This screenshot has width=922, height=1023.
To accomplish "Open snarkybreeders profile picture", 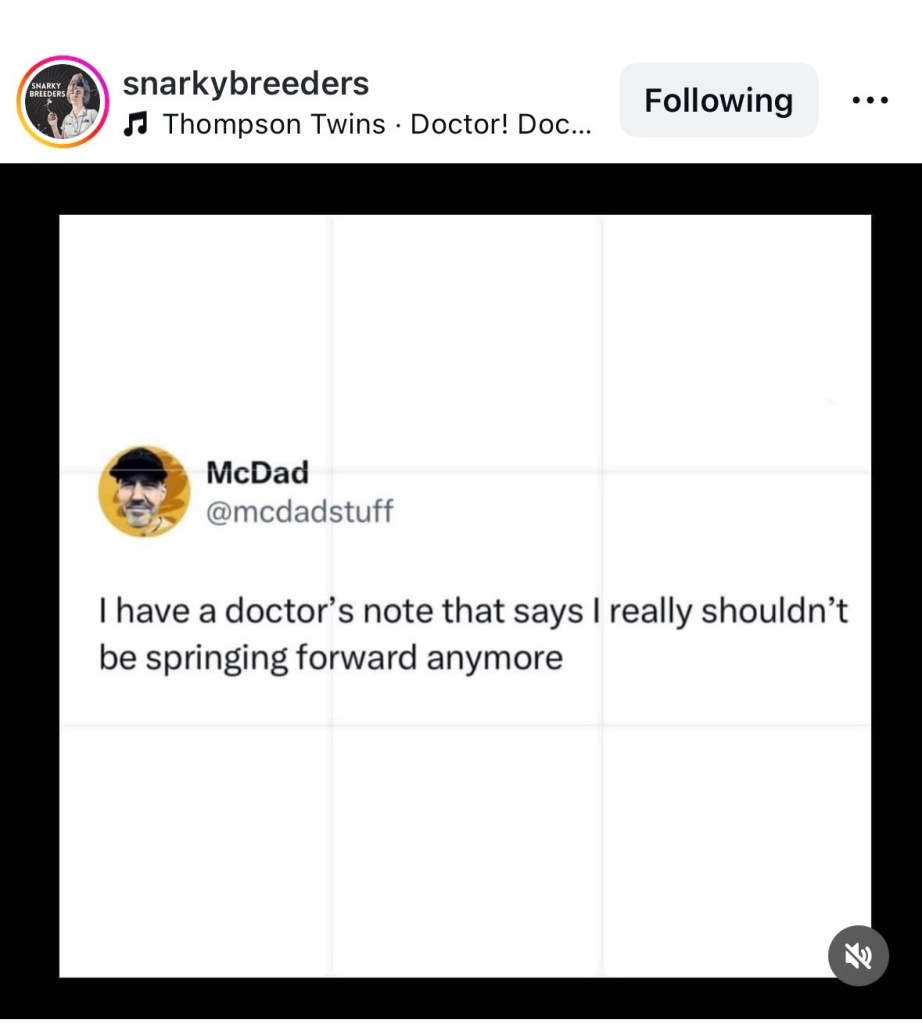I will (x=63, y=102).
